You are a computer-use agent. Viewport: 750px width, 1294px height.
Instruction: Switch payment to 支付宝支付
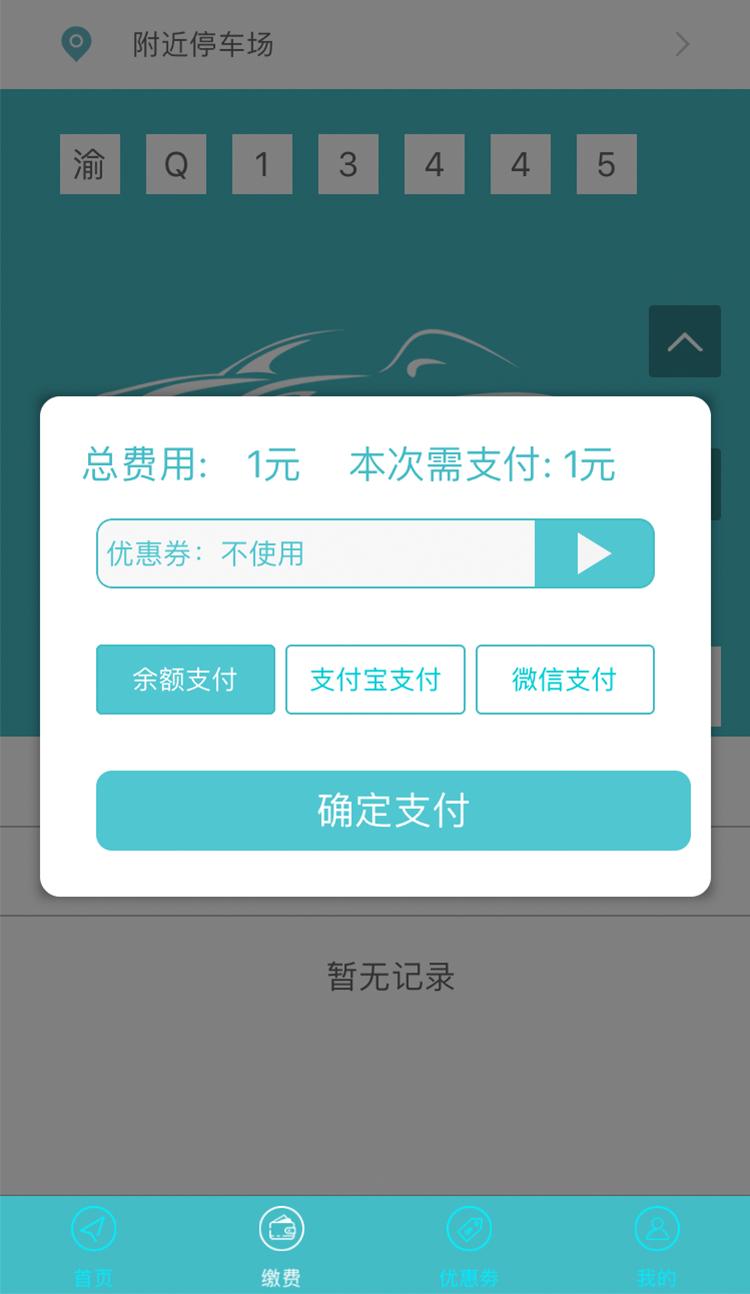[375, 679]
